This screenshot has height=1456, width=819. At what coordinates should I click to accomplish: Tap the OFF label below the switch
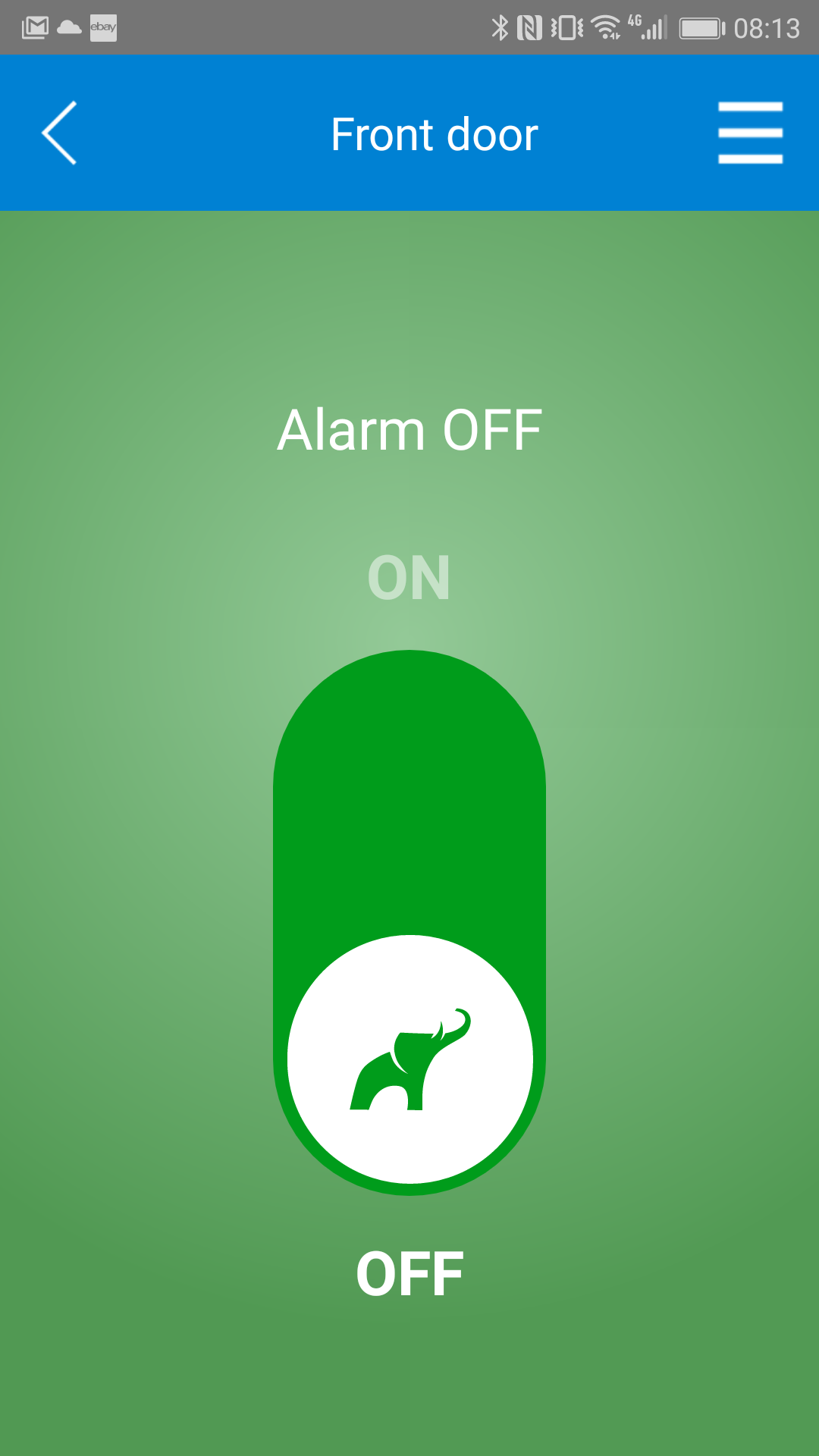(x=409, y=1274)
